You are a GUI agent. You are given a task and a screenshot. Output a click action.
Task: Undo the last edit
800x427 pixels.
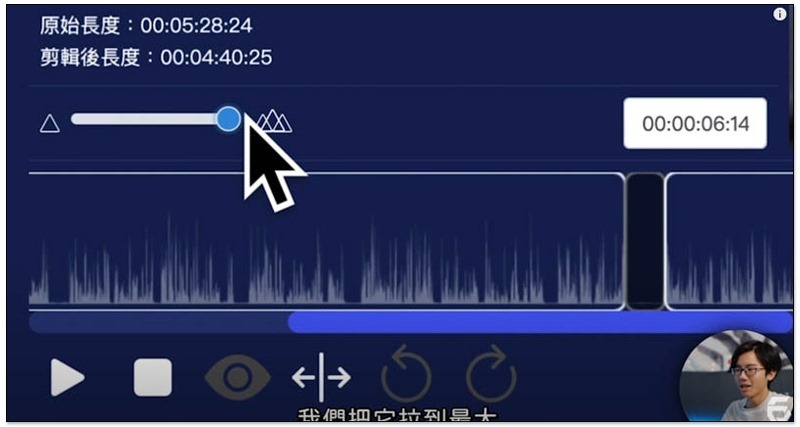[x=406, y=378]
